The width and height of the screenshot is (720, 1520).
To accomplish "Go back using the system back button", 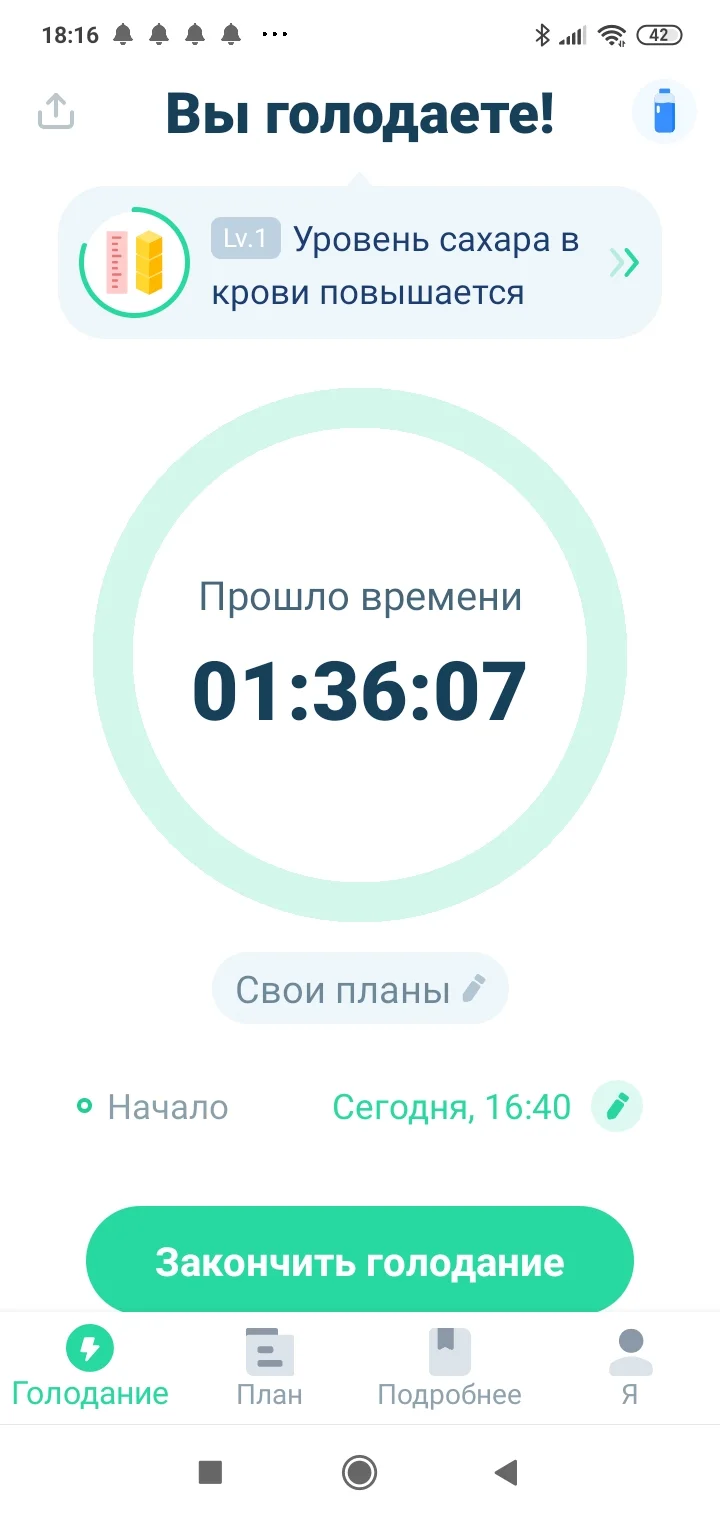I will coord(507,1471).
